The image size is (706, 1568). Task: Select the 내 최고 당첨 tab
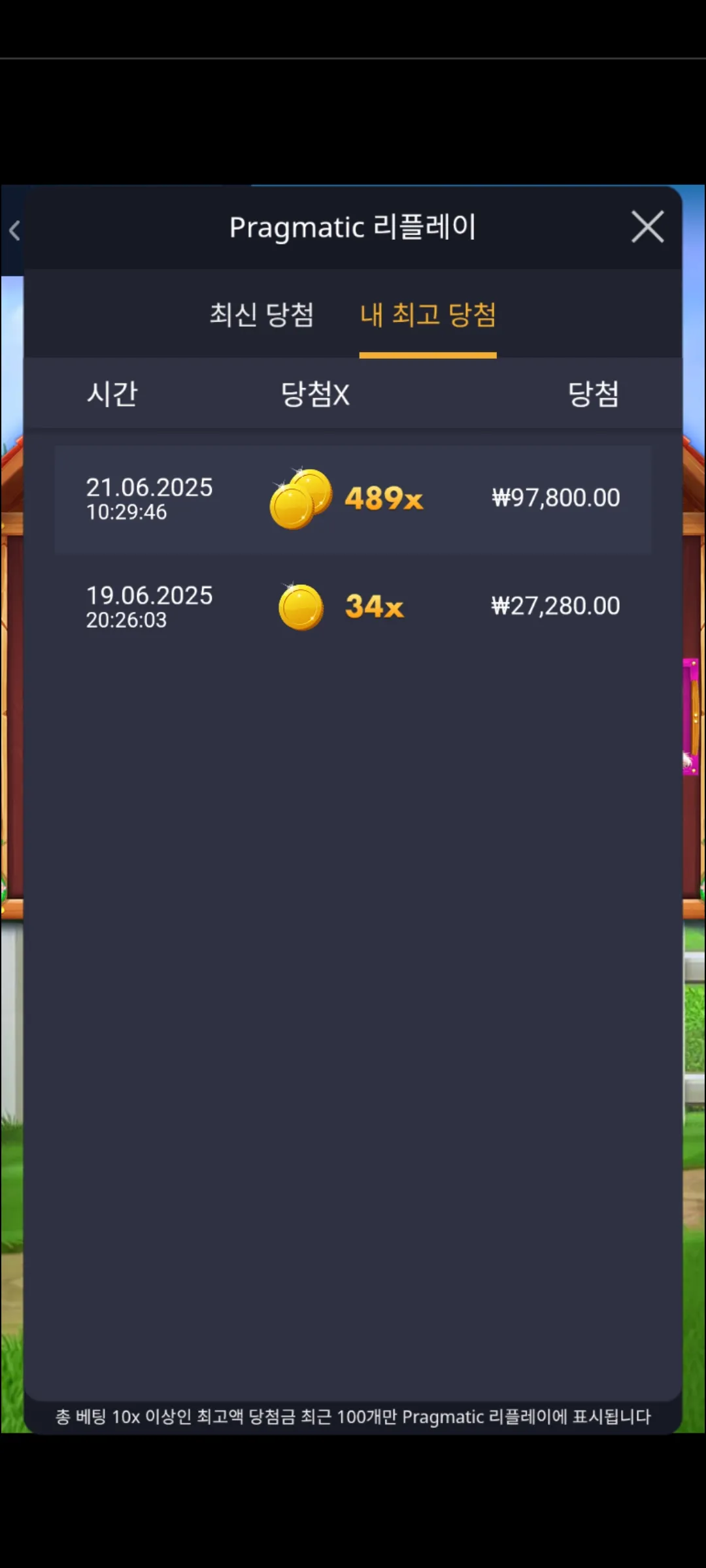[x=428, y=315]
